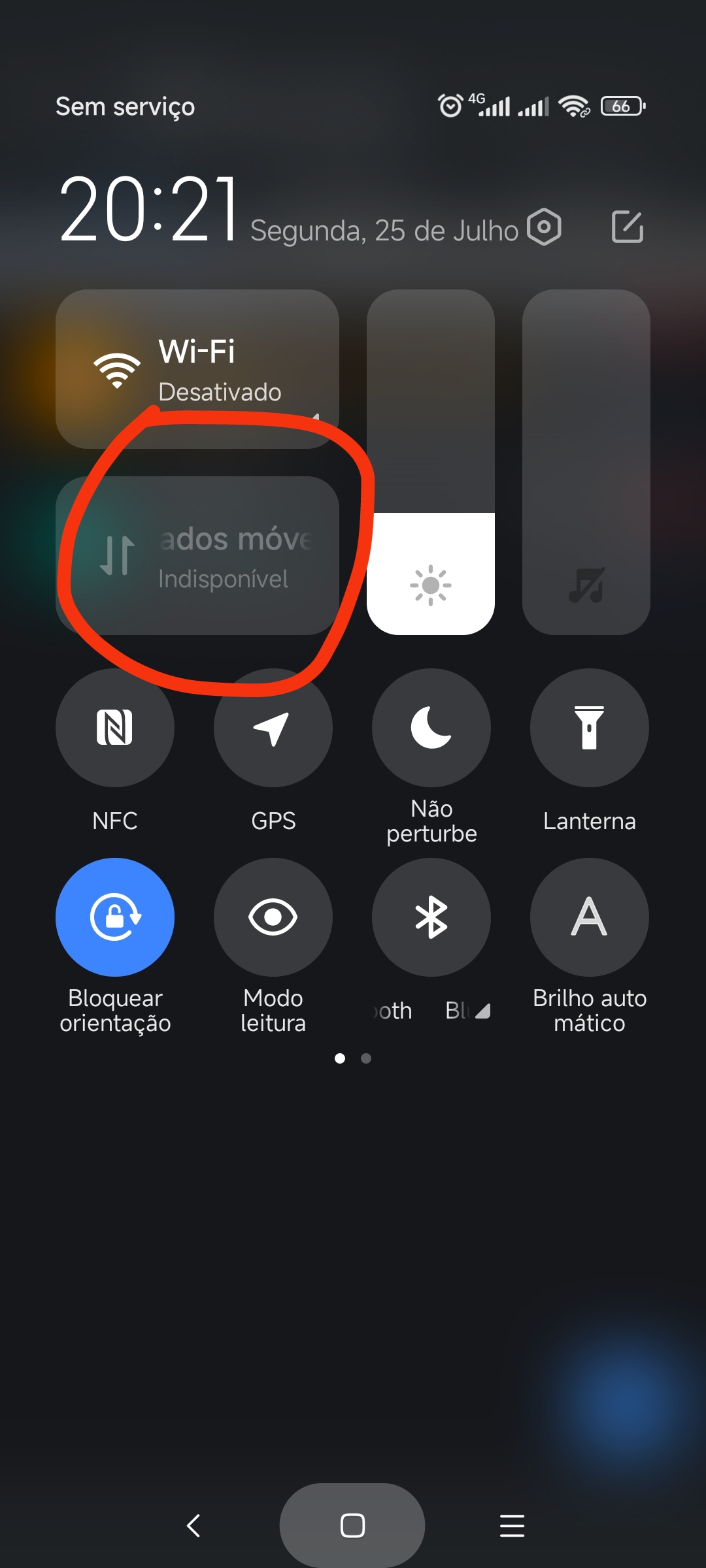
Task: Disable Bloquear orientação
Action: pos(115,917)
